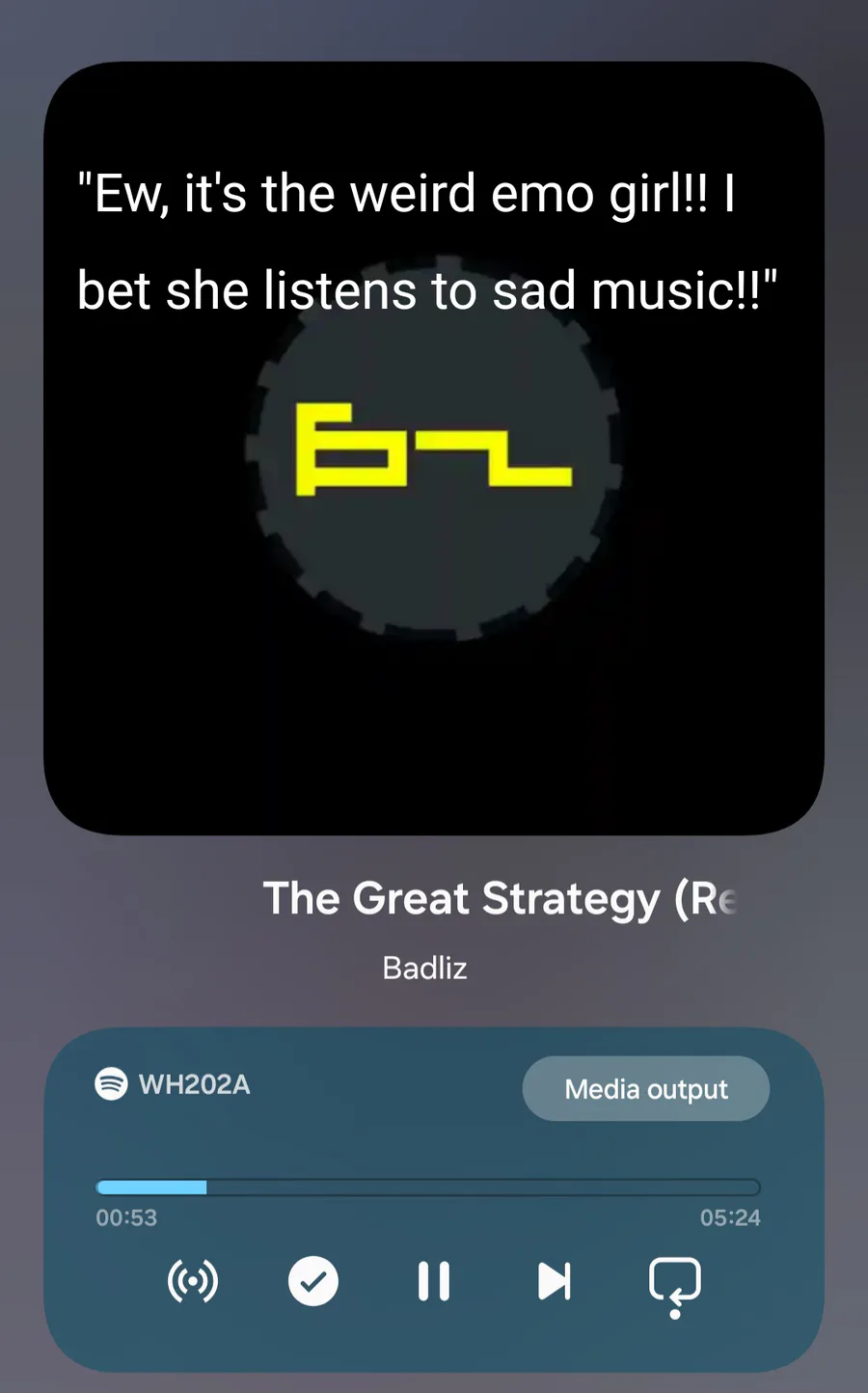The width and height of the screenshot is (868, 1393).
Task: Seek using the song progress bar
Action: point(428,1188)
